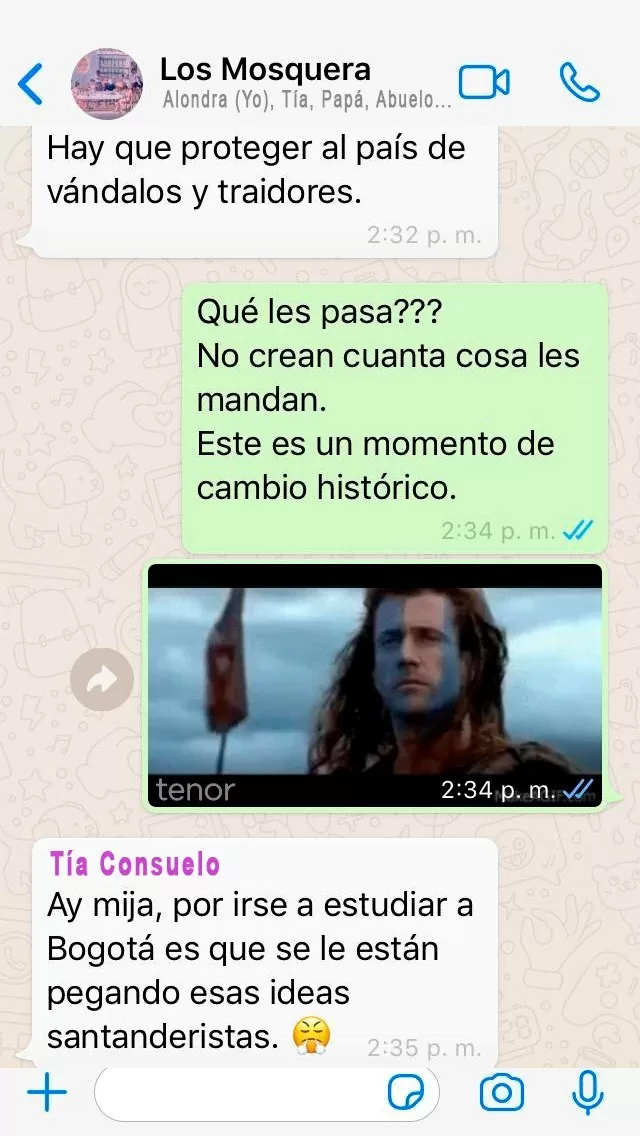Start a voice call with the group
Viewport: 640px width, 1136px height.
579,83
